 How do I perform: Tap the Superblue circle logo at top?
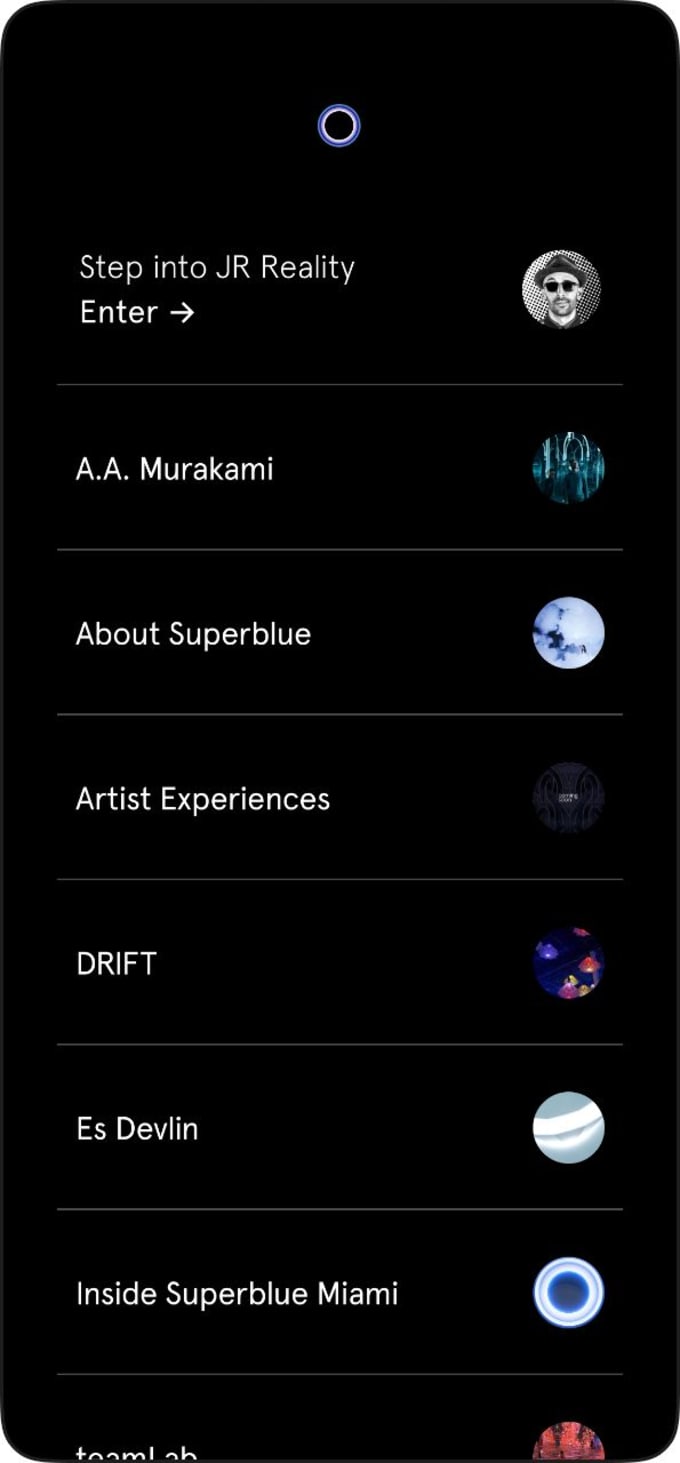[339, 126]
